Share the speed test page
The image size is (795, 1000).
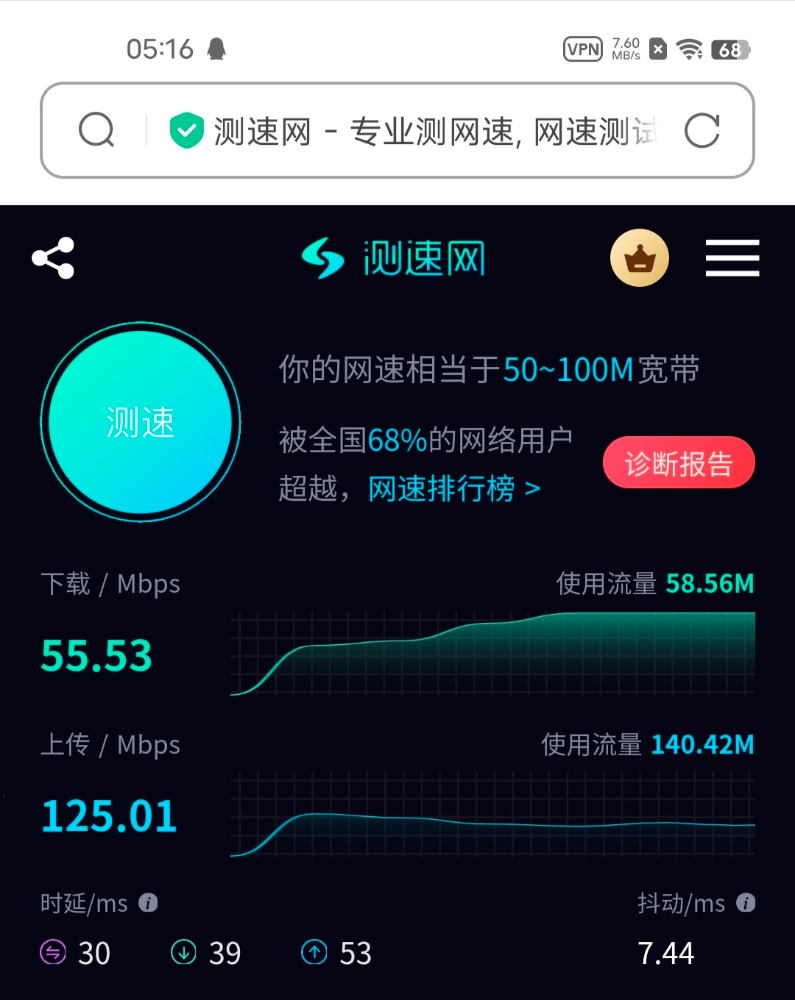point(53,258)
